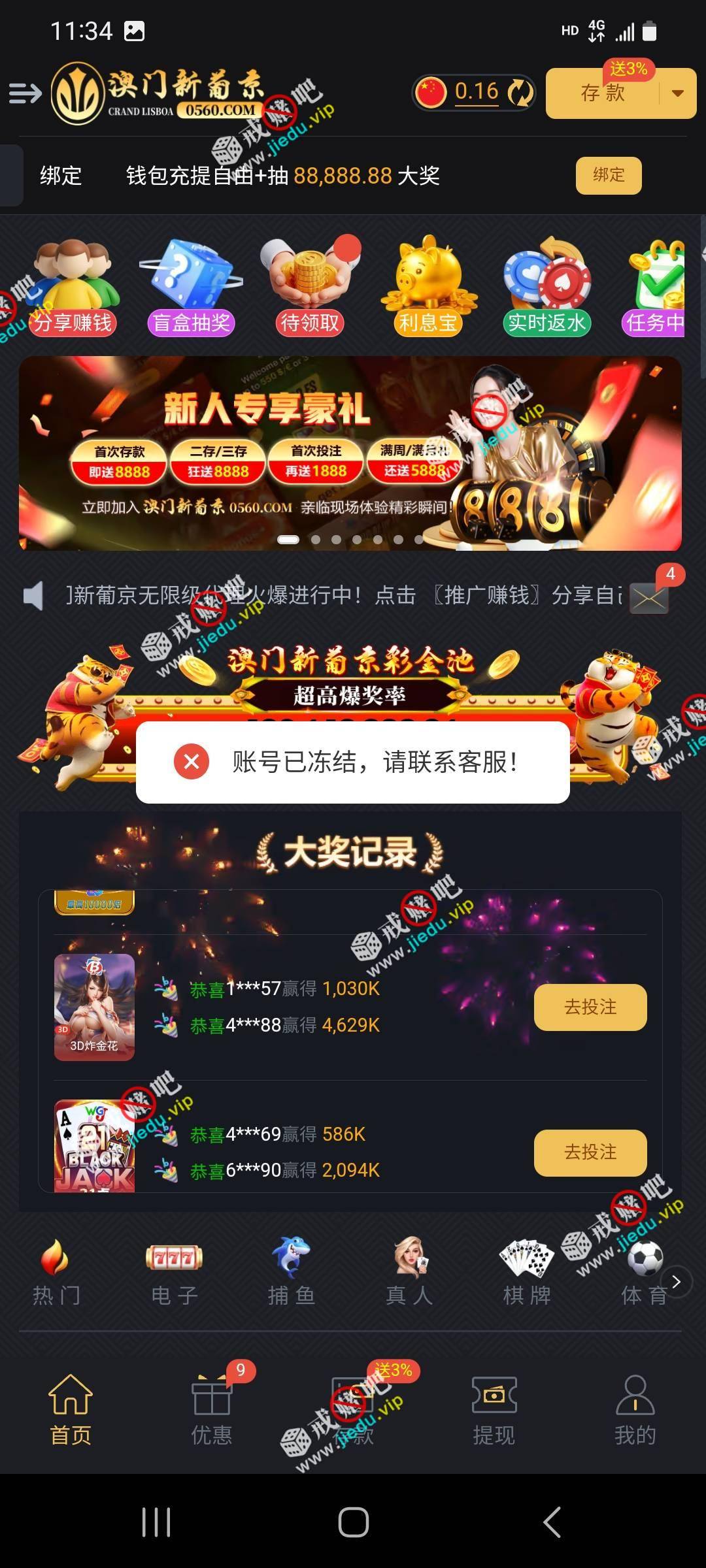Switch to the 优惠 tab

211,1409
